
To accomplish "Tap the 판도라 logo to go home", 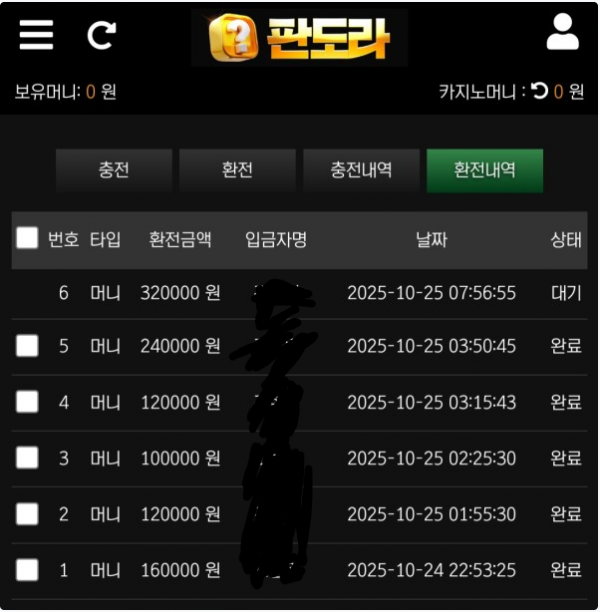I will click(299, 38).
